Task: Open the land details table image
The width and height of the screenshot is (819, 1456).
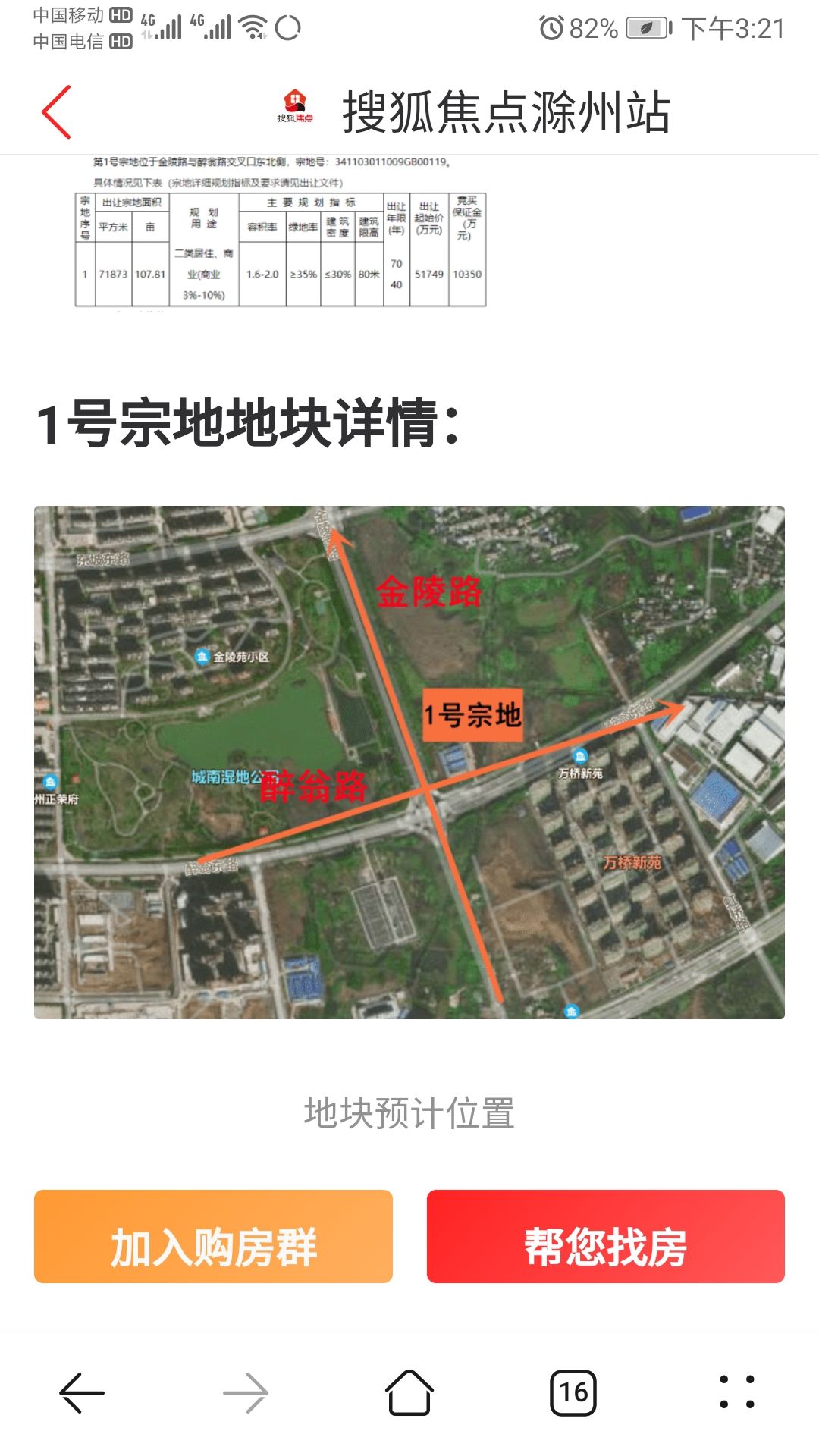Action: pyautogui.click(x=280, y=232)
